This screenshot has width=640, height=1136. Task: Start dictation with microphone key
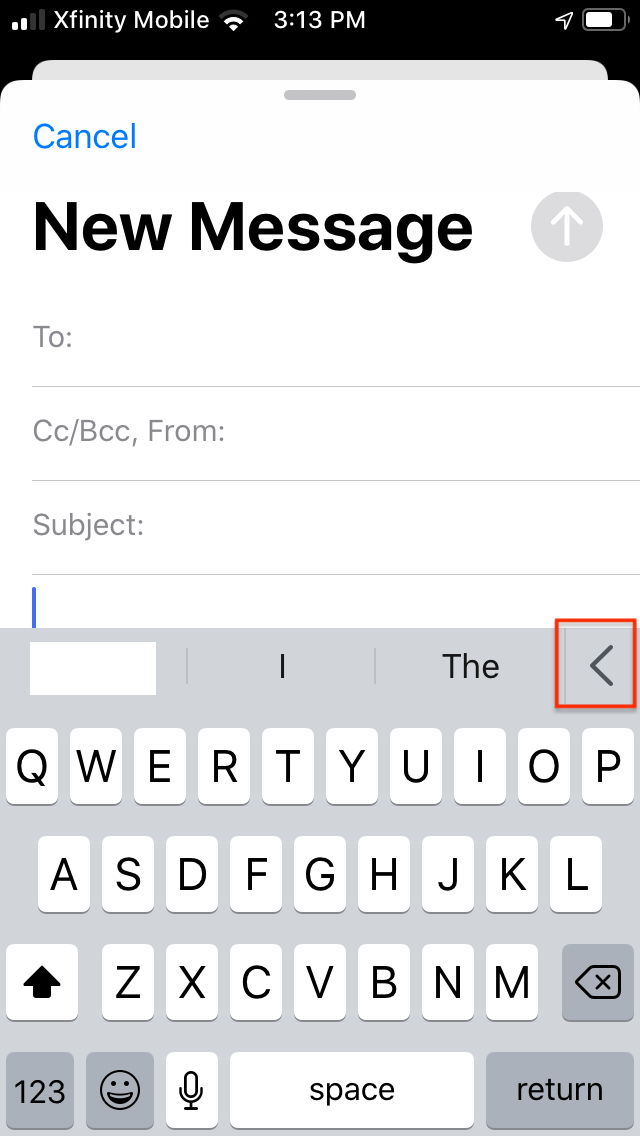click(191, 1090)
